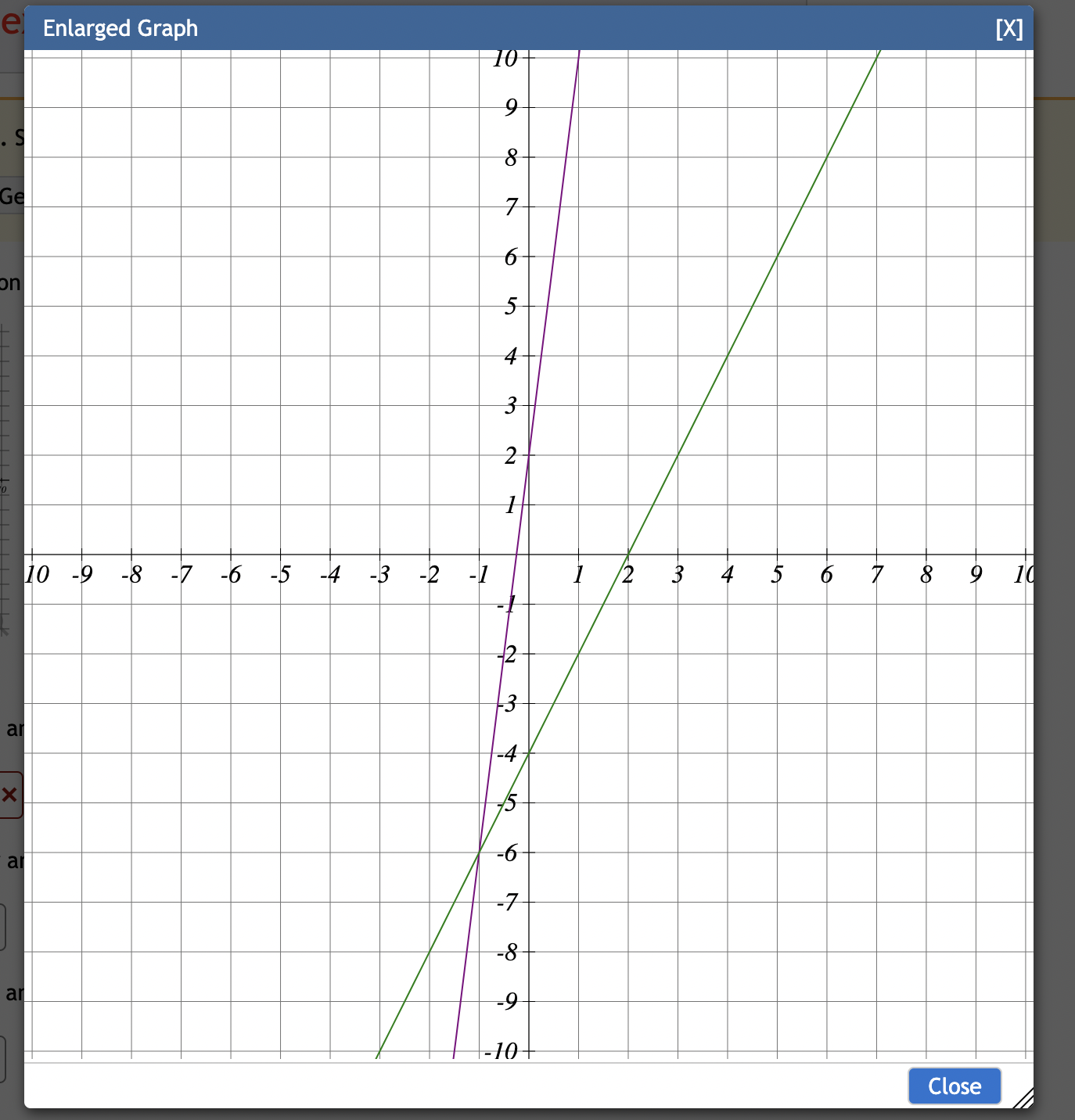1075x1120 pixels.
Task: Click the green line's y-intercept at -4
Action: pyautogui.click(x=528, y=753)
